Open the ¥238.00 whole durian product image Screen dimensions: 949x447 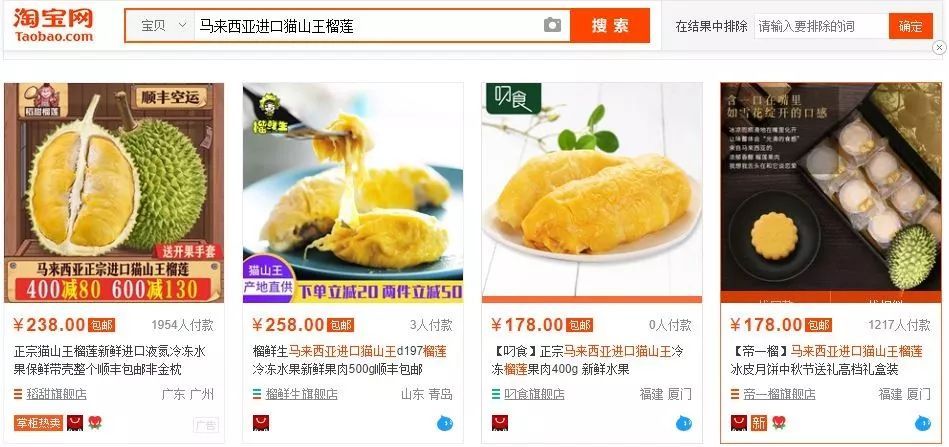pyautogui.click(x=114, y=192)
